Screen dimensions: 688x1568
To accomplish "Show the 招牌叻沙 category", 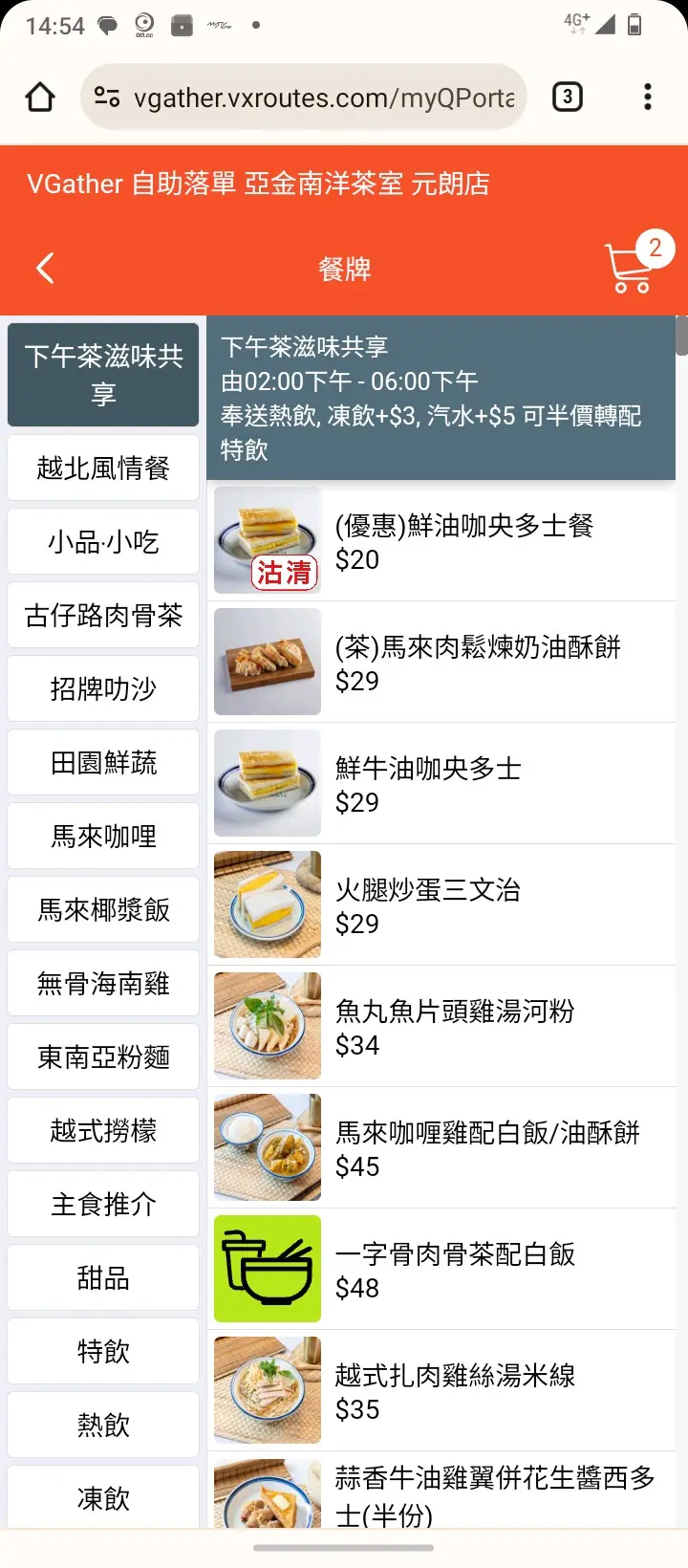I will (x=103, y=688).
